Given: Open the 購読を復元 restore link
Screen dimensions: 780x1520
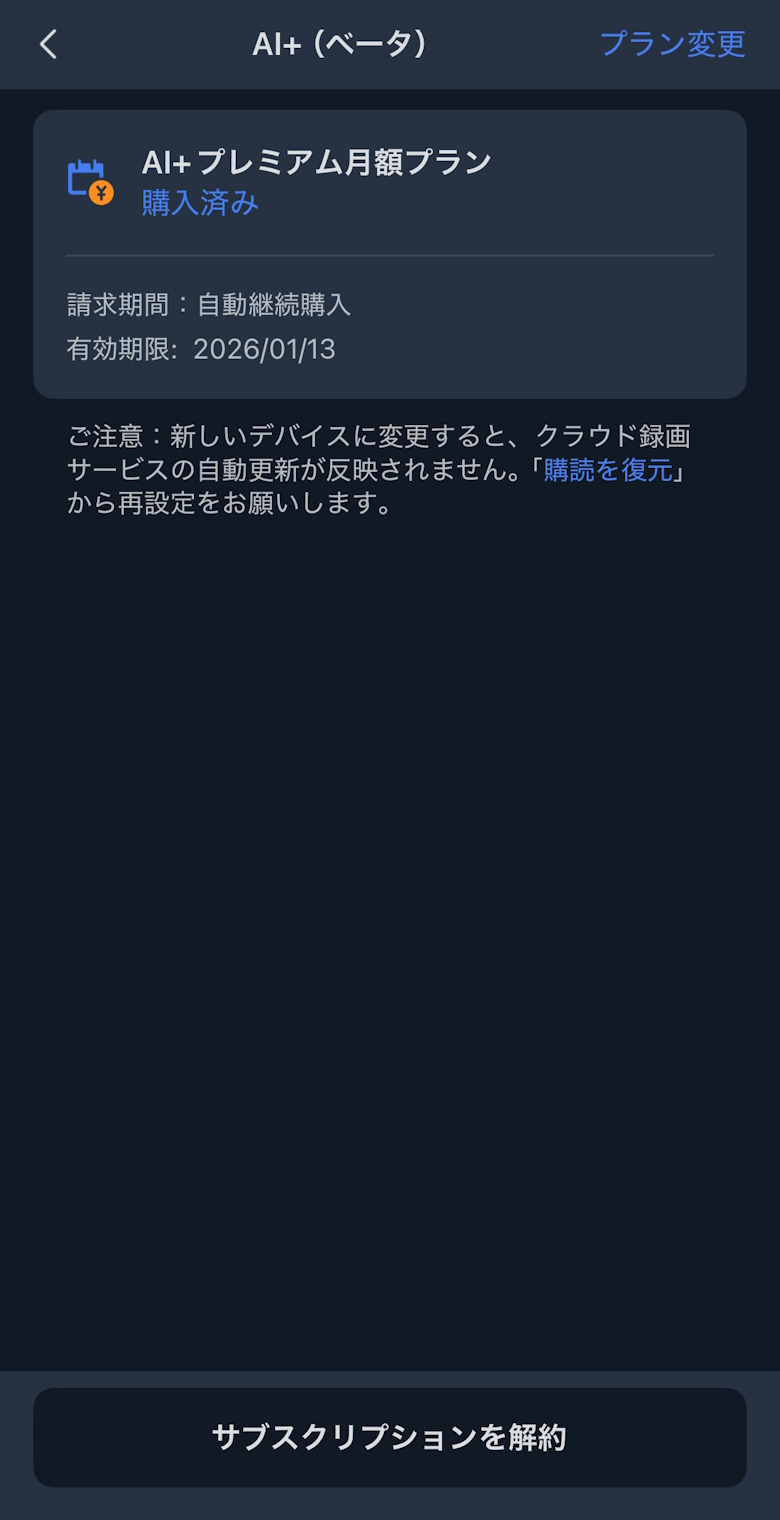Looking at the screenshot, I should click(608, 469).
